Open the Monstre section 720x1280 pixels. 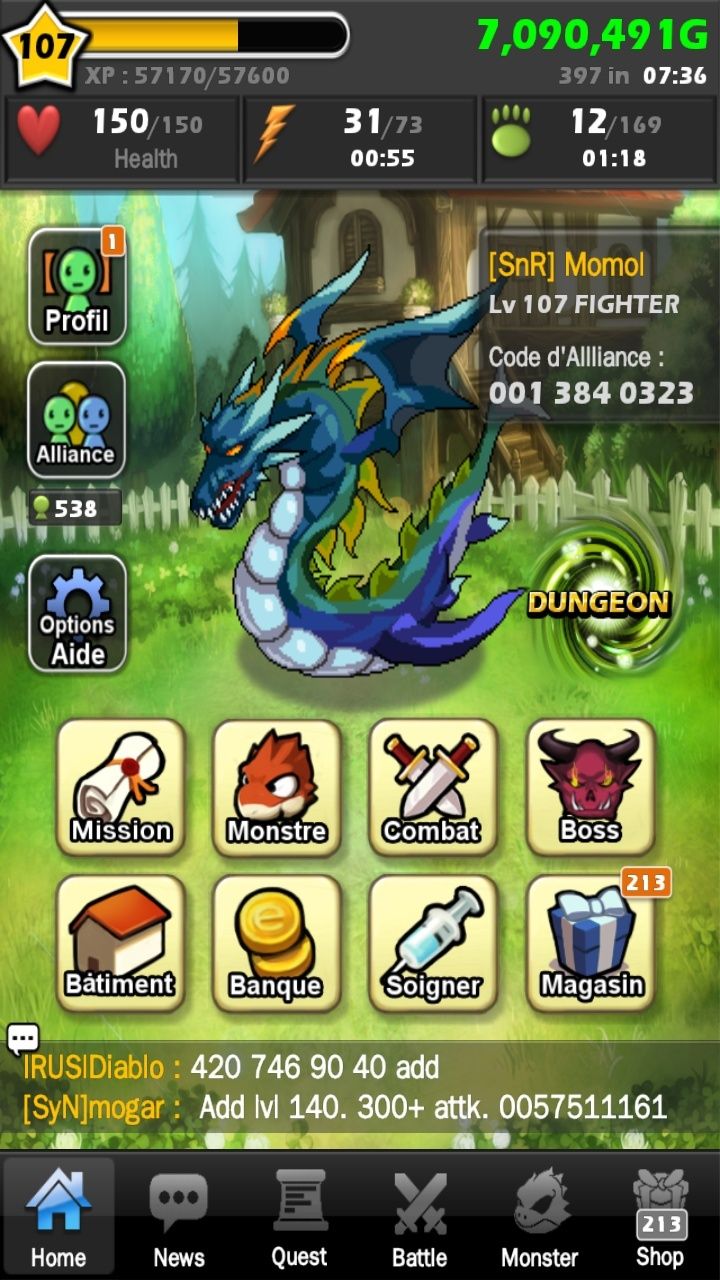point(277,787)
